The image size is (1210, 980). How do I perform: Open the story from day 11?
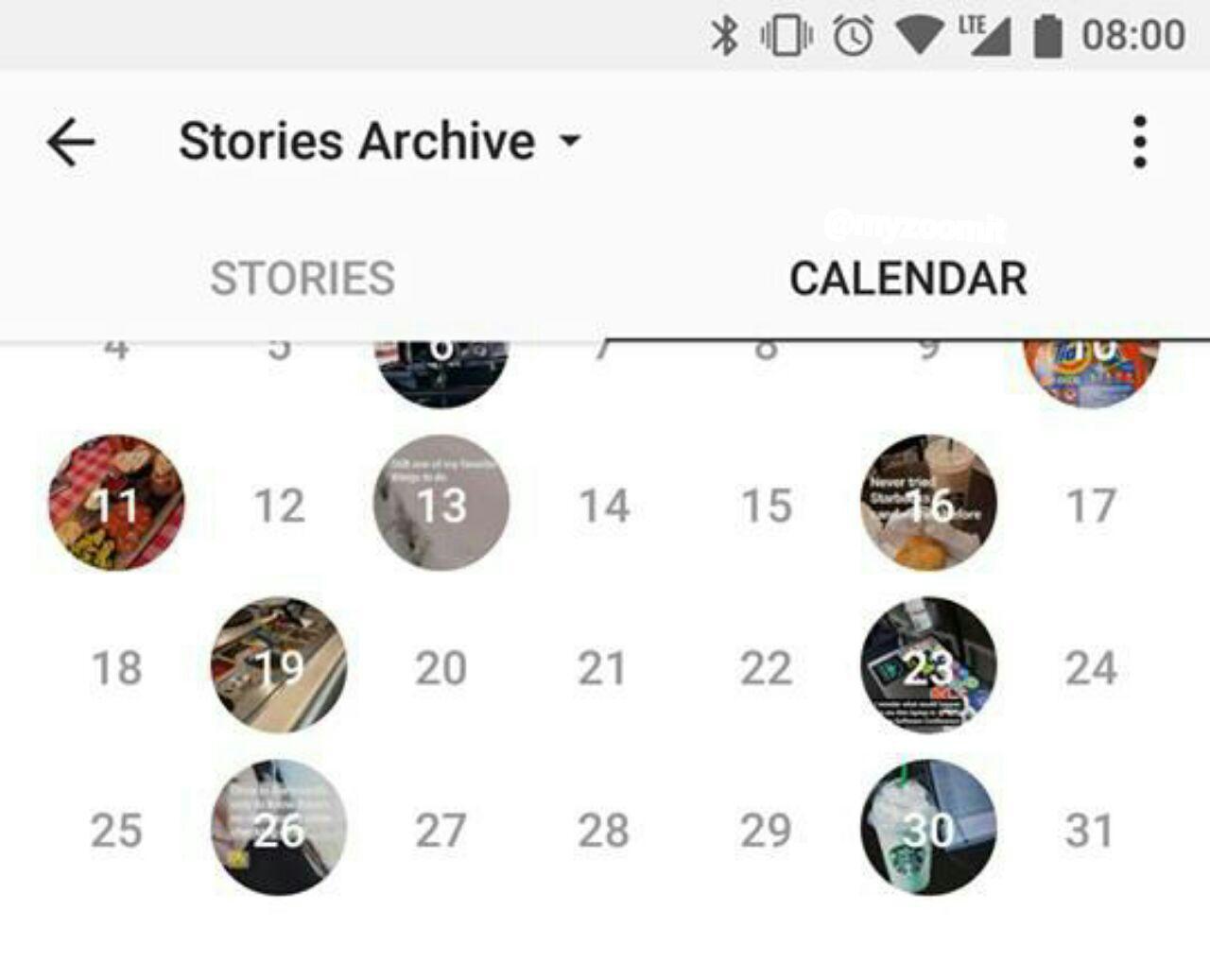coord(116,503)
